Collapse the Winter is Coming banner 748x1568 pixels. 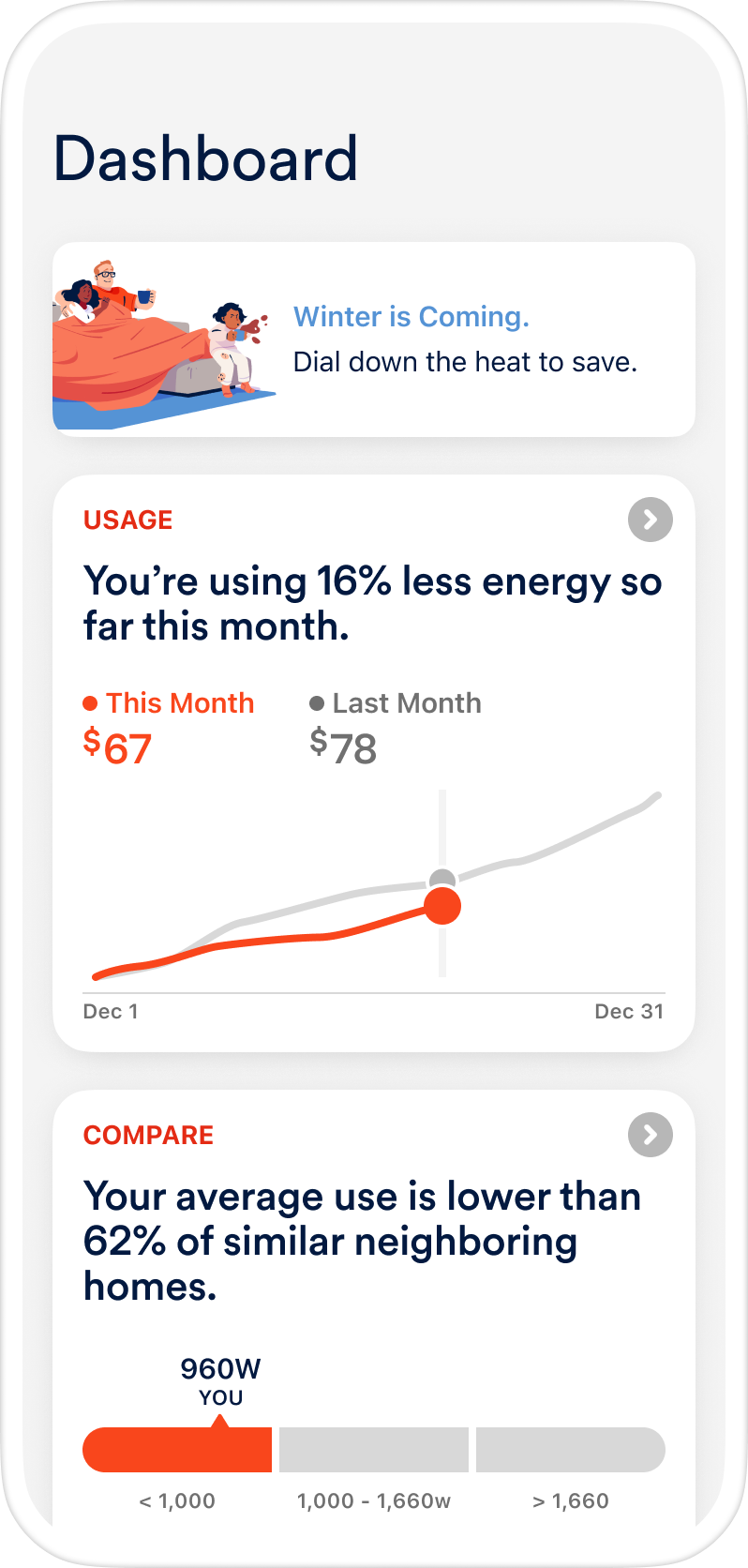pyautogui.click(x=375, y=339)
